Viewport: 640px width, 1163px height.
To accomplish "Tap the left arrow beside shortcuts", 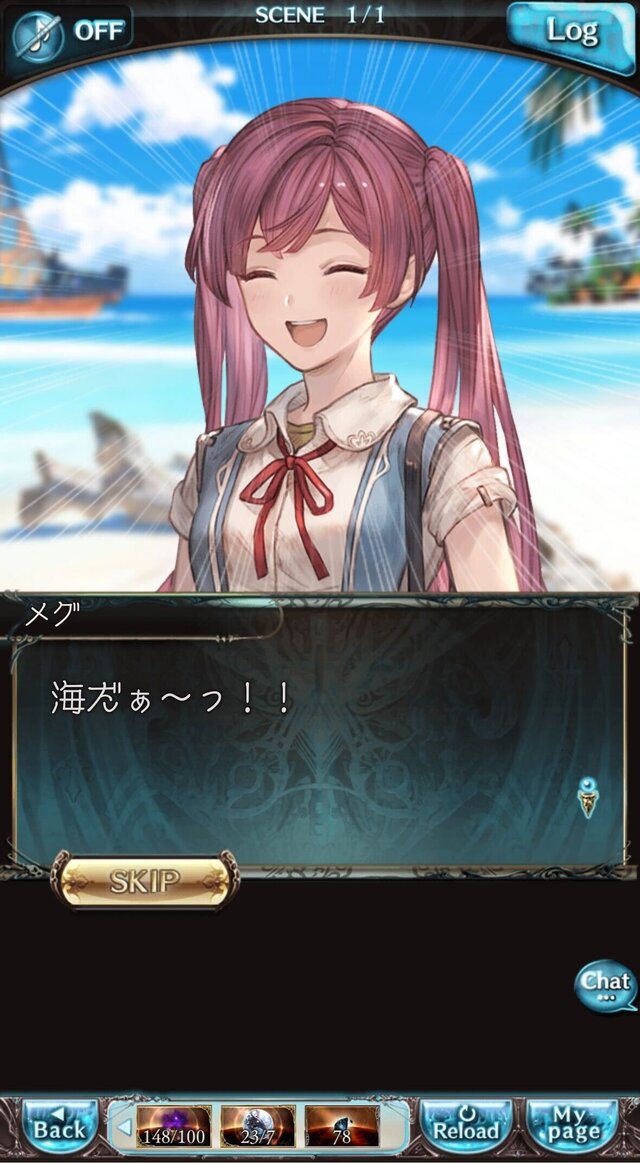I will point(124,1127).
